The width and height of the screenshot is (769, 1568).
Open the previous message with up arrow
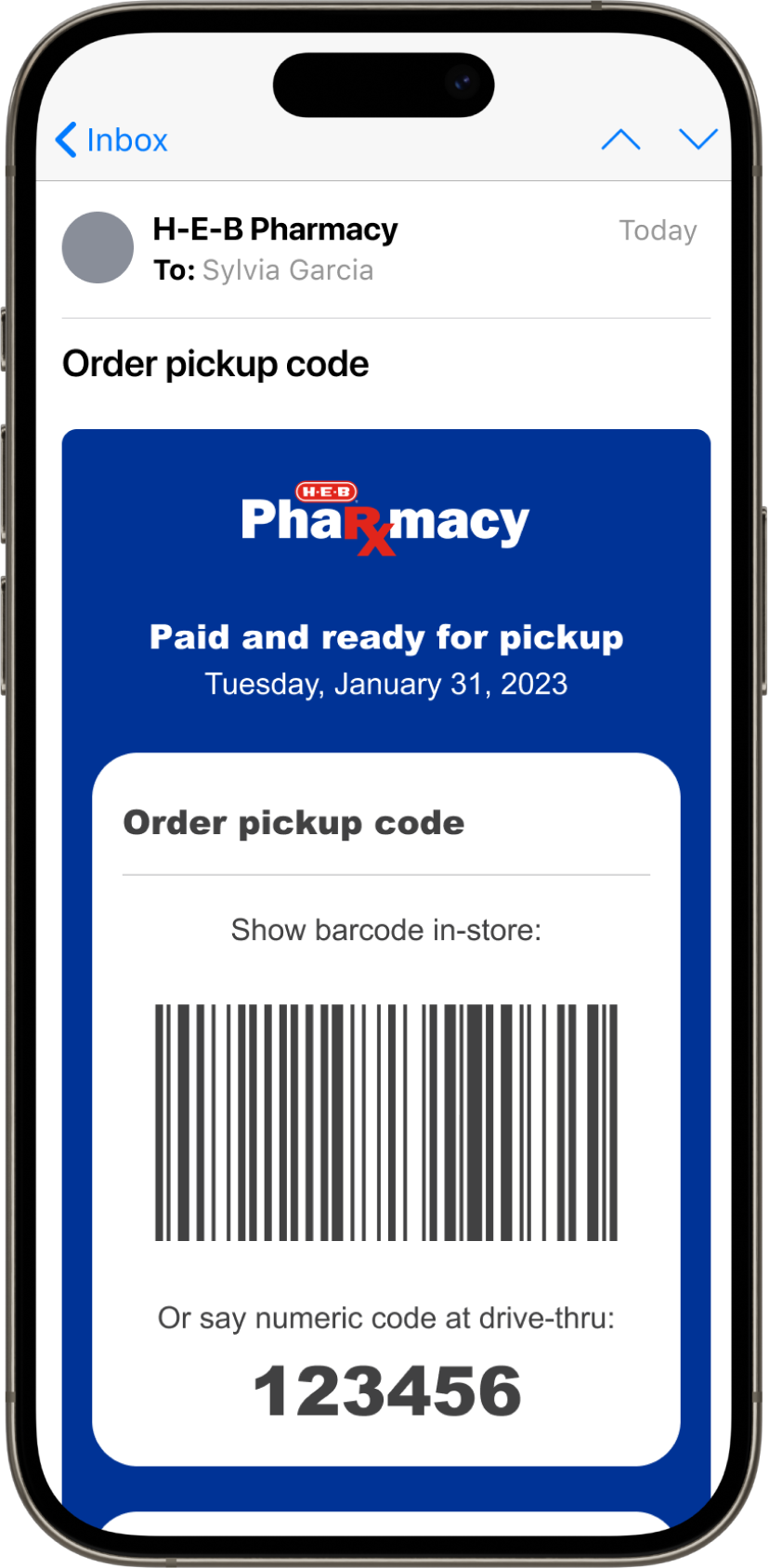[620, 140]
